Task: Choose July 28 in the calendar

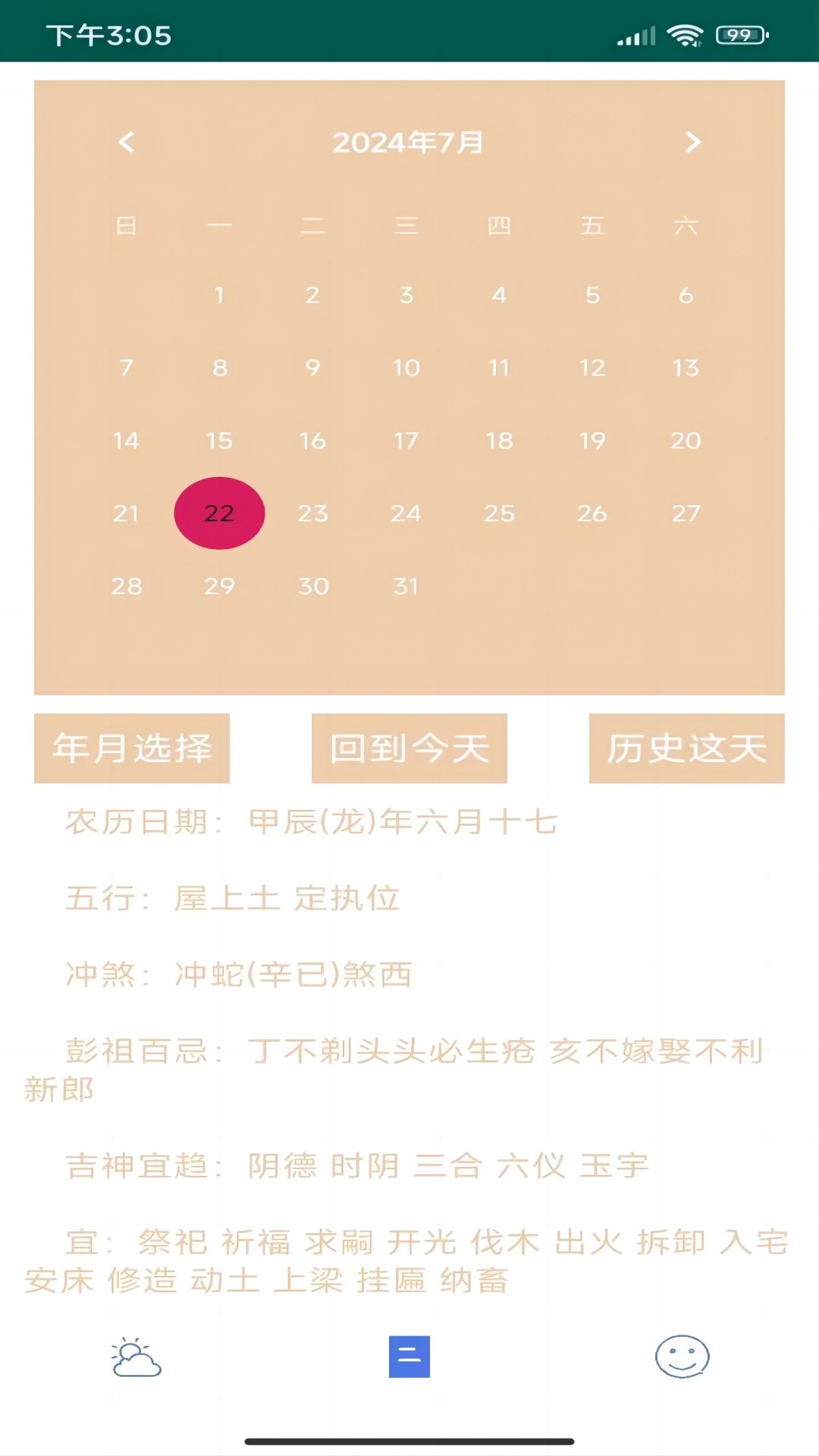Action: (x=127, y=586)
